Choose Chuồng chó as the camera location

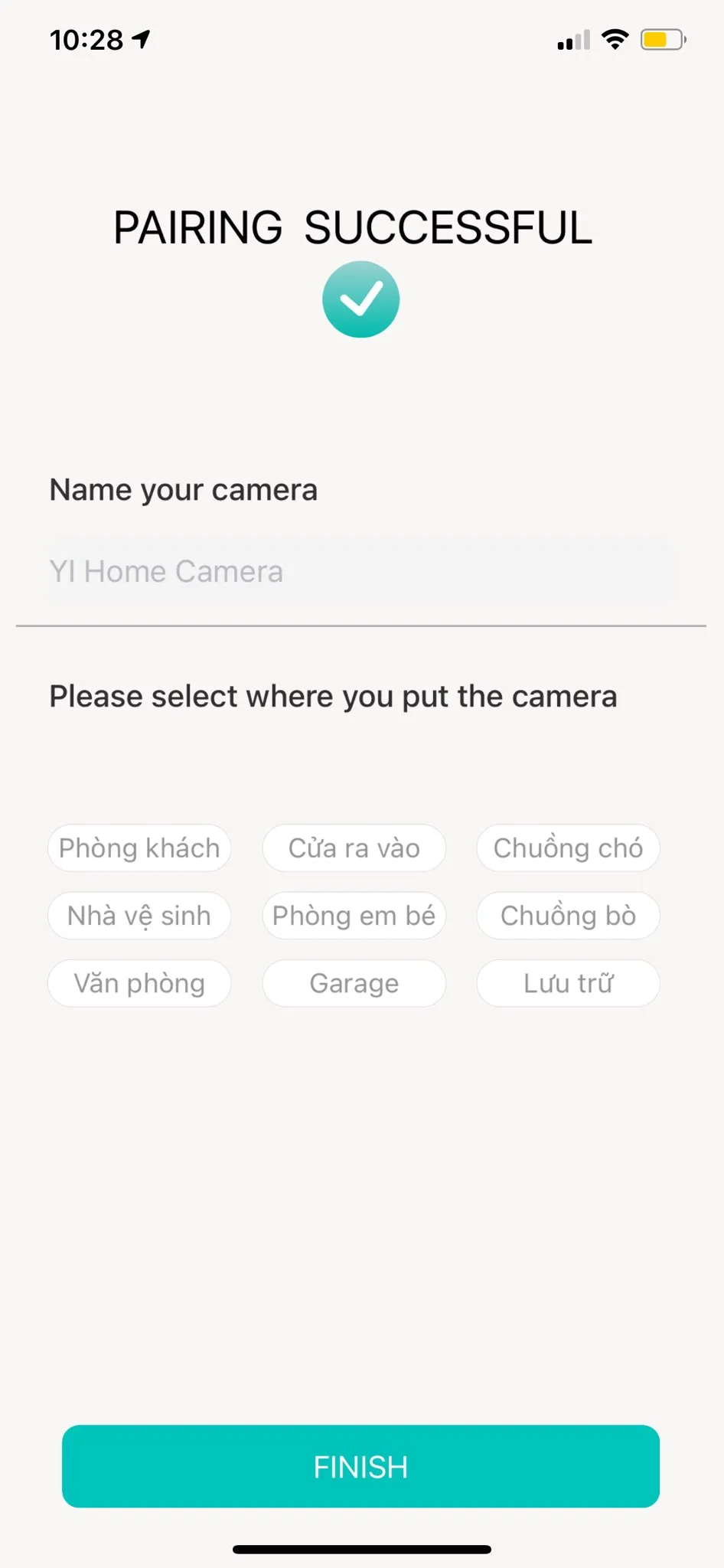pyautogui.click(x=568, y=848)
